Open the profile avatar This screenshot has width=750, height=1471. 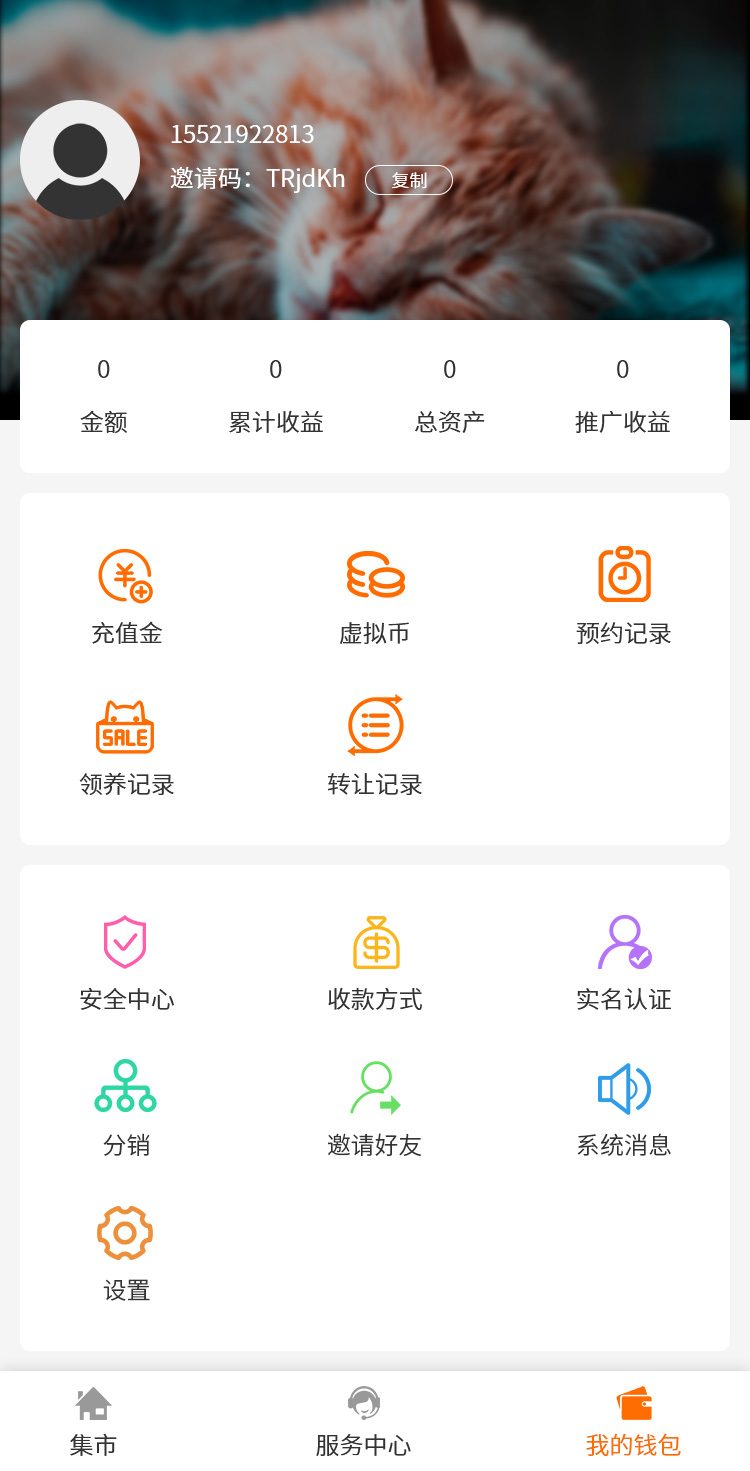[x=80, y=160]
